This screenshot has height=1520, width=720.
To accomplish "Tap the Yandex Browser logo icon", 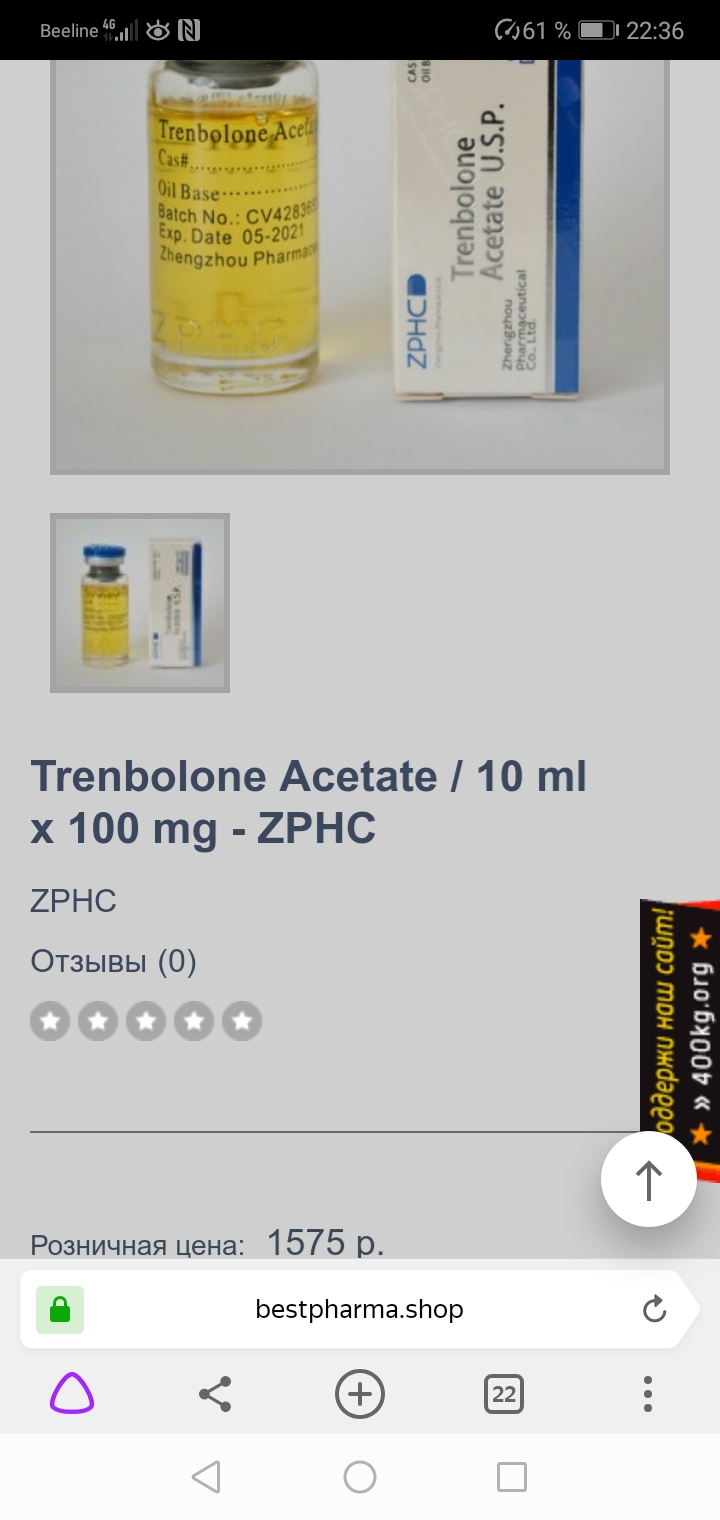I will (71, 1394).
